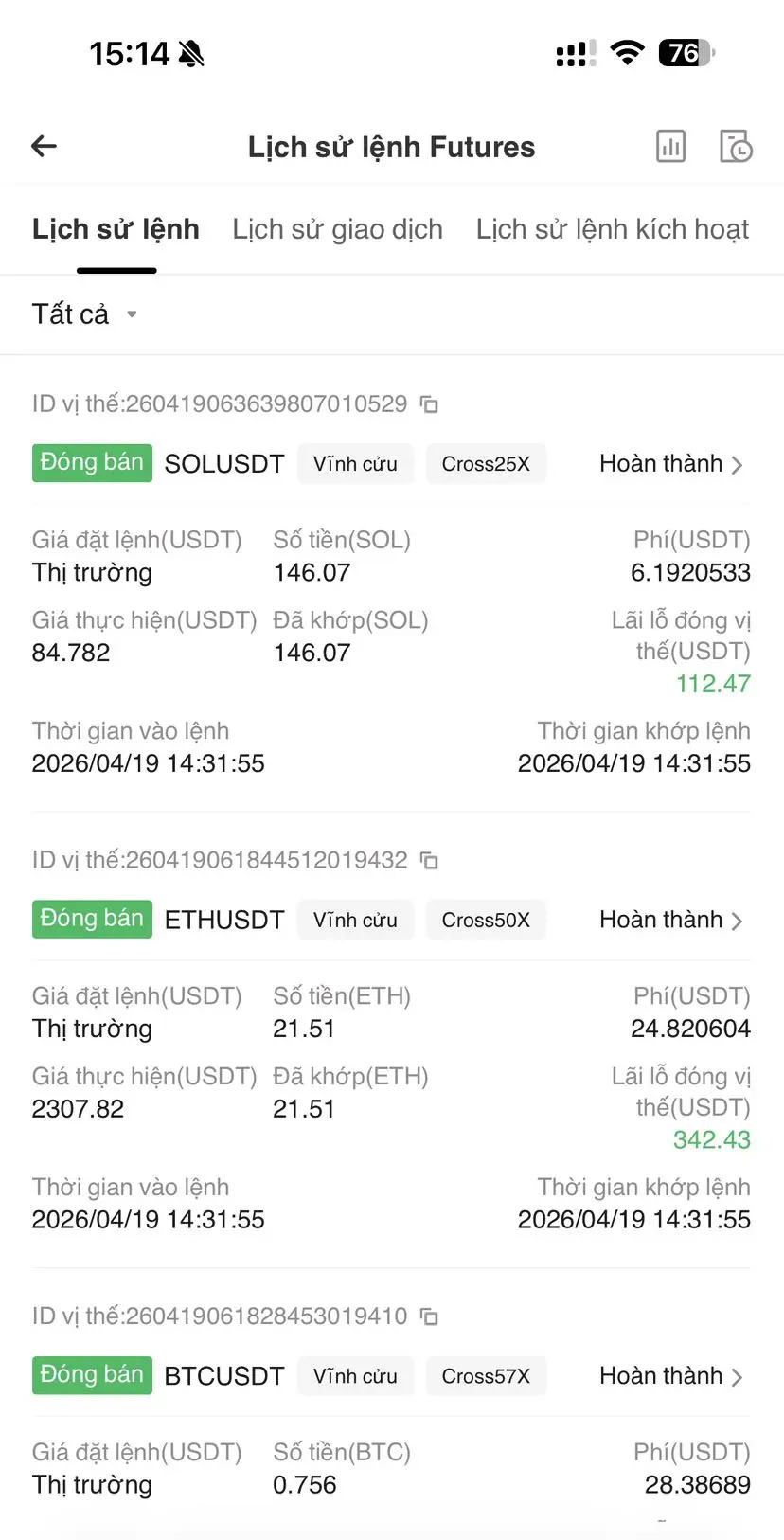Copy the position ID ending in 019410
784x1540 pixels.
pyautogui.click(x=429, y=1316)
